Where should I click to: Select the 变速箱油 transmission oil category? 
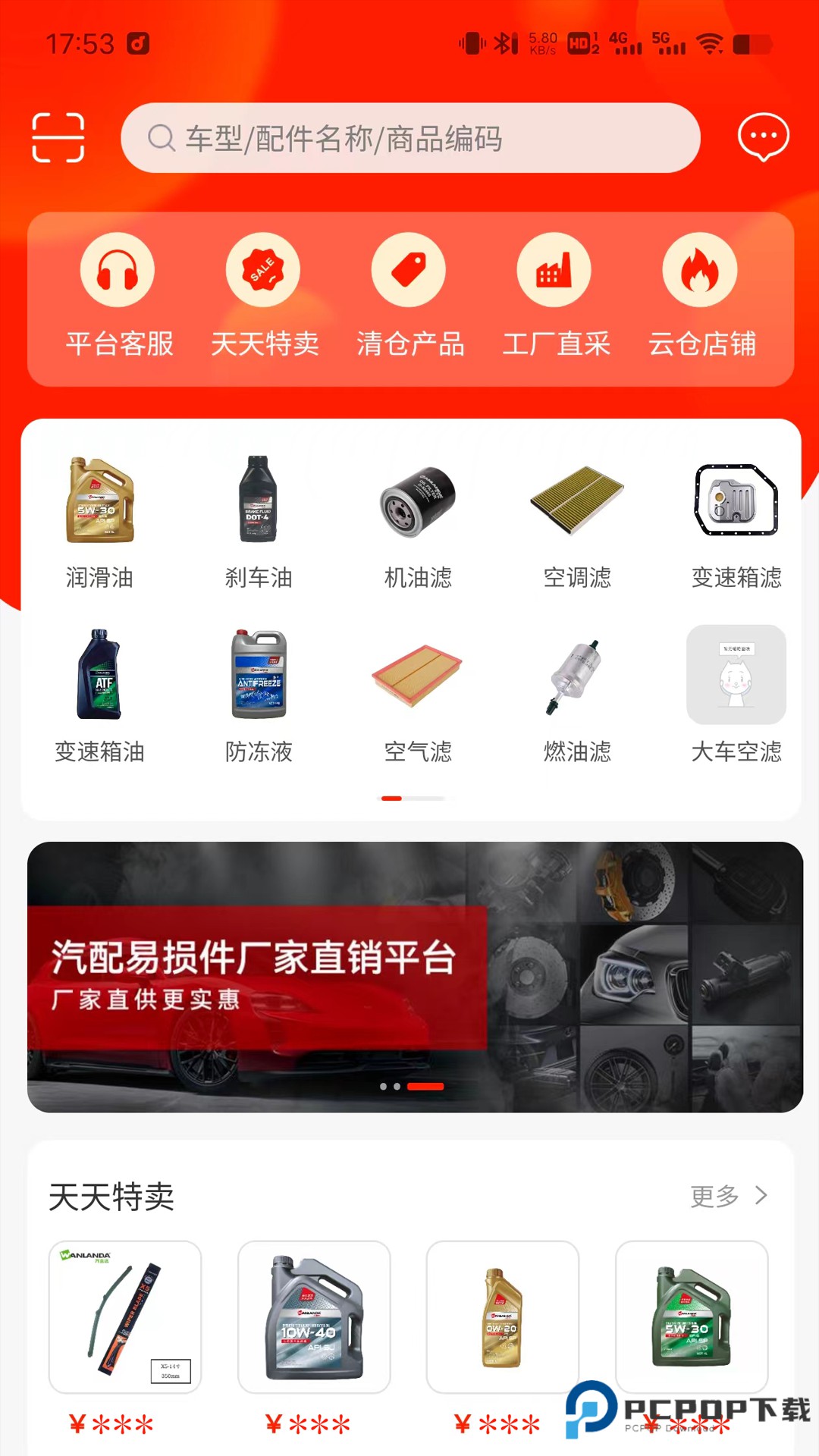click(x=99, y=675)
